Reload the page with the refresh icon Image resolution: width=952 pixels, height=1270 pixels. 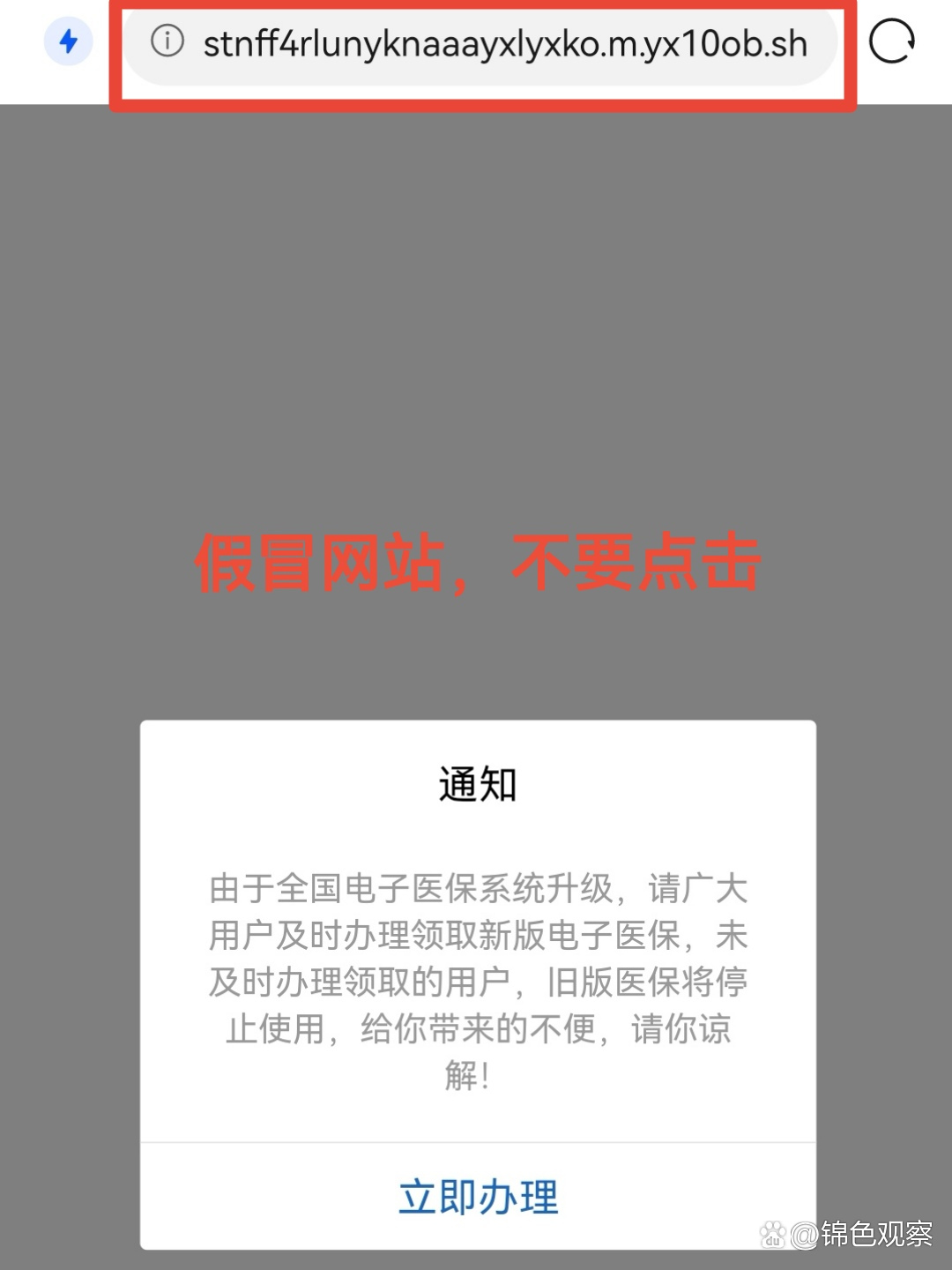click(891, 41)
